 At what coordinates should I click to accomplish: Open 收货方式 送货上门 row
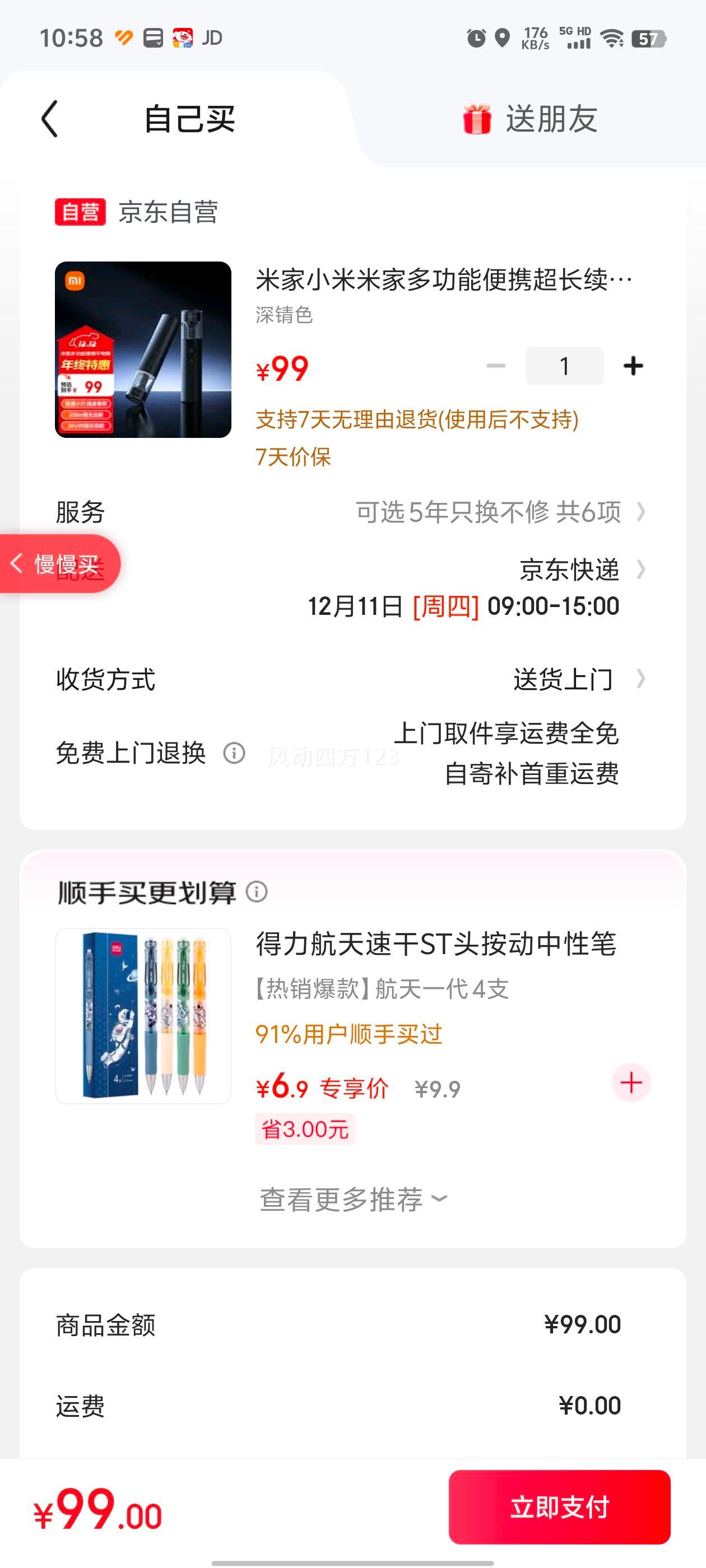(351, 679)
